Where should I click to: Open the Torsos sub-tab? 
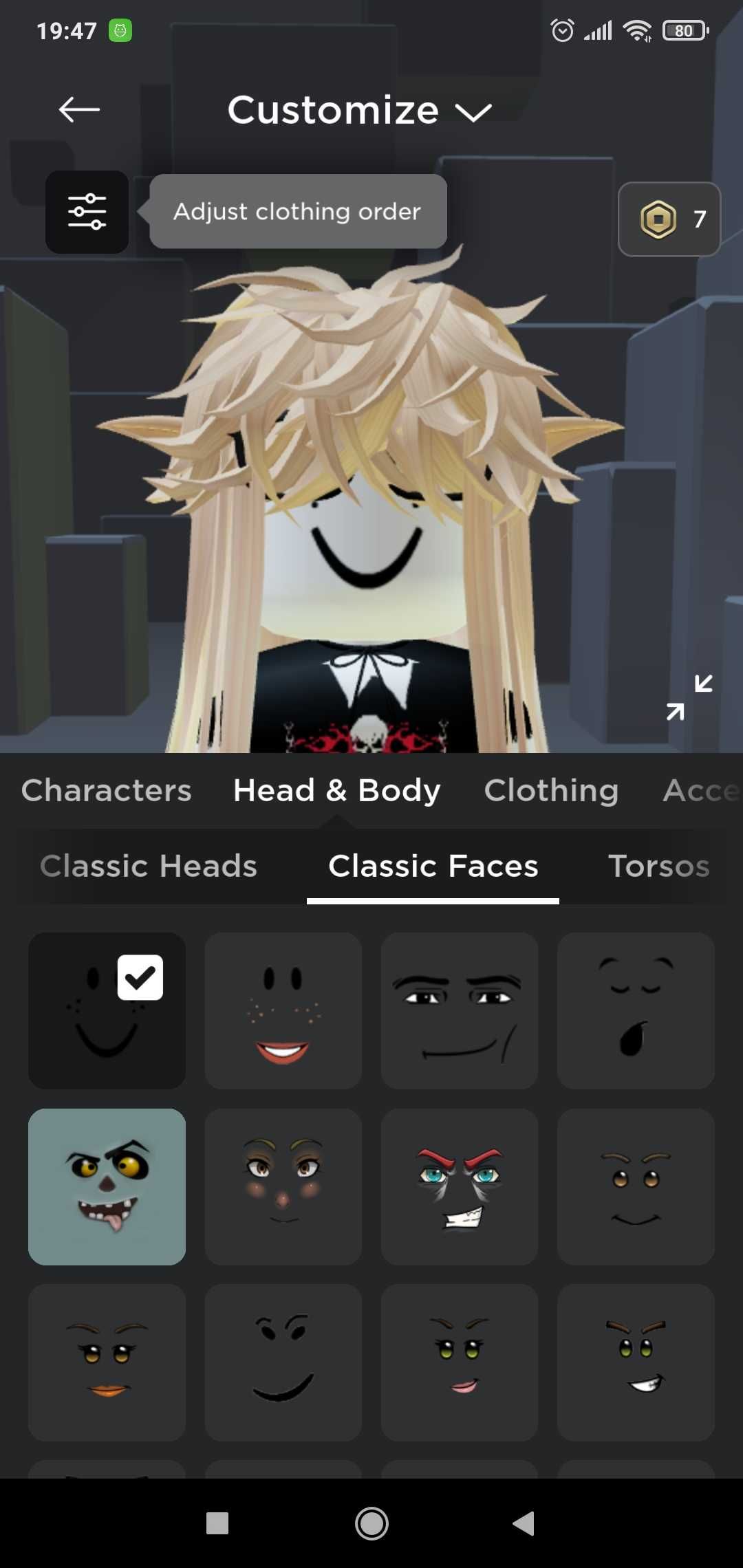click(x=658, y=866)
